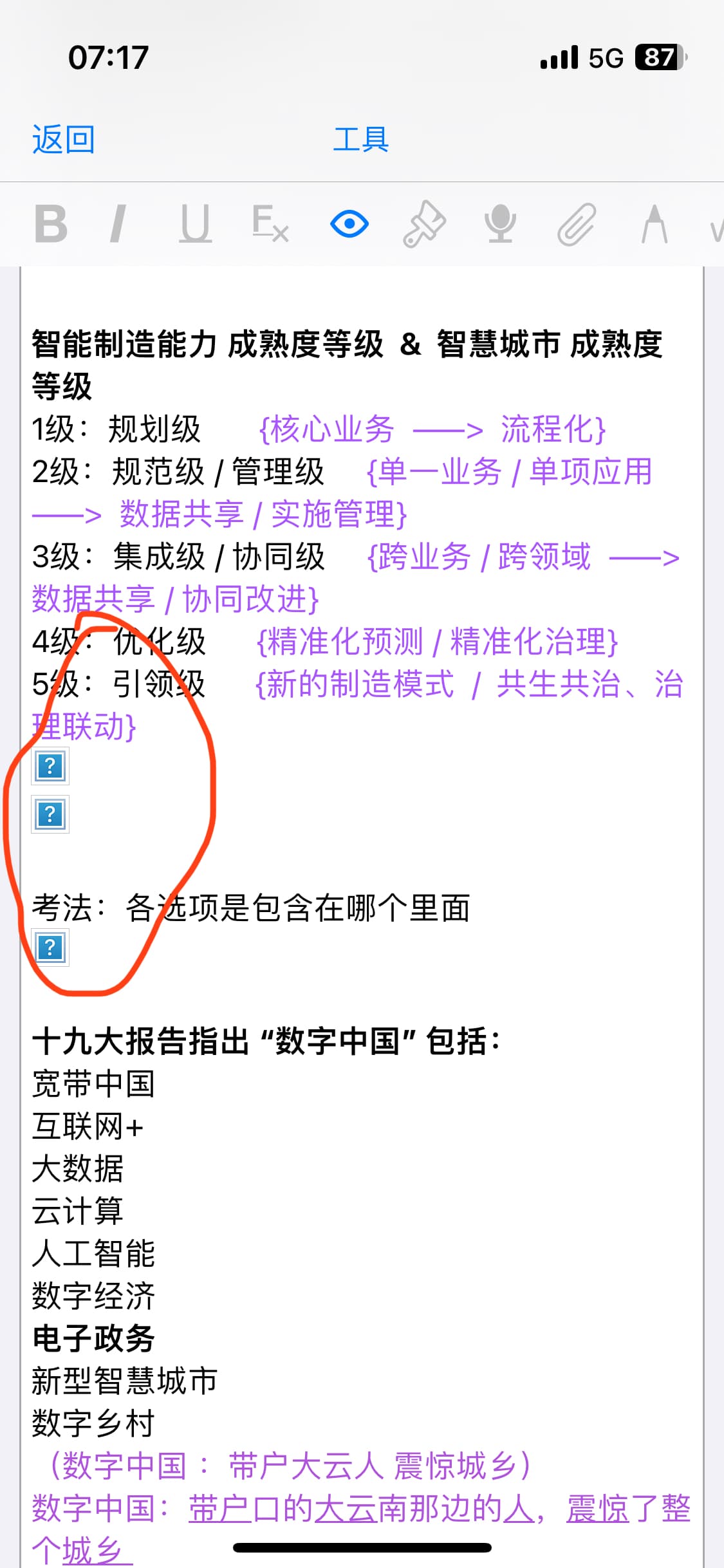Screen dimensions: 724x1568
Task: Apply italic formatting
Action: [118, 225]
